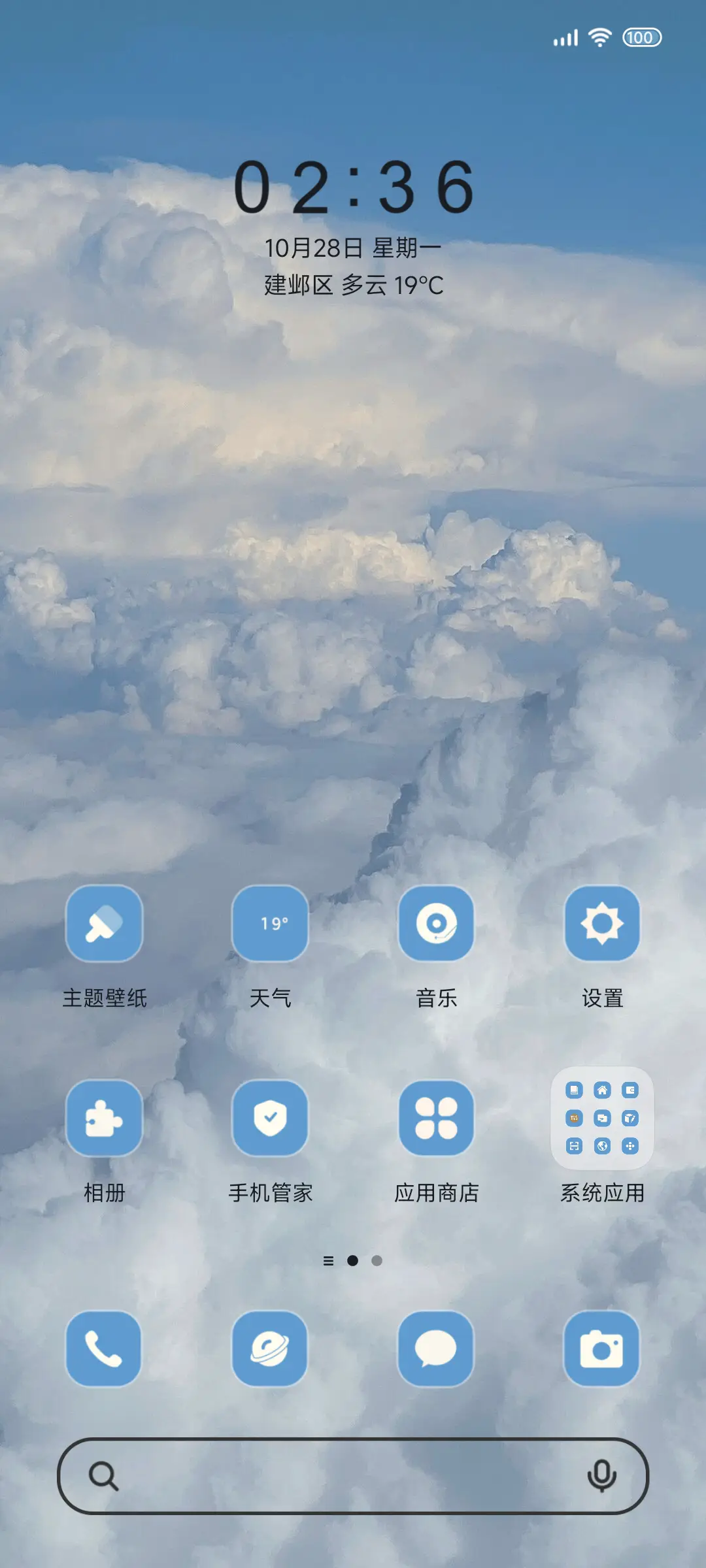
Task: Tap the 建邺区 多云 19°C weather text
Action: tap(353, 284)
